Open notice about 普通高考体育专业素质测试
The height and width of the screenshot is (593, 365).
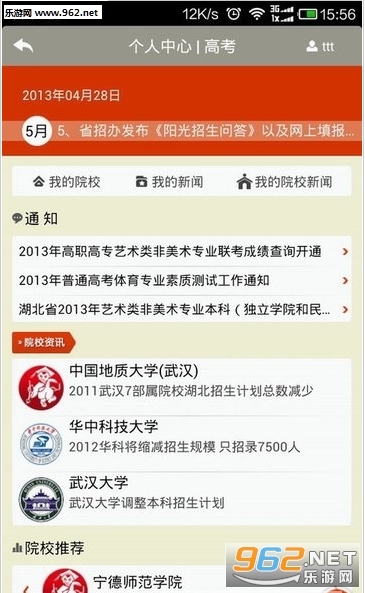pyautogui.click(x=182, y=280)
